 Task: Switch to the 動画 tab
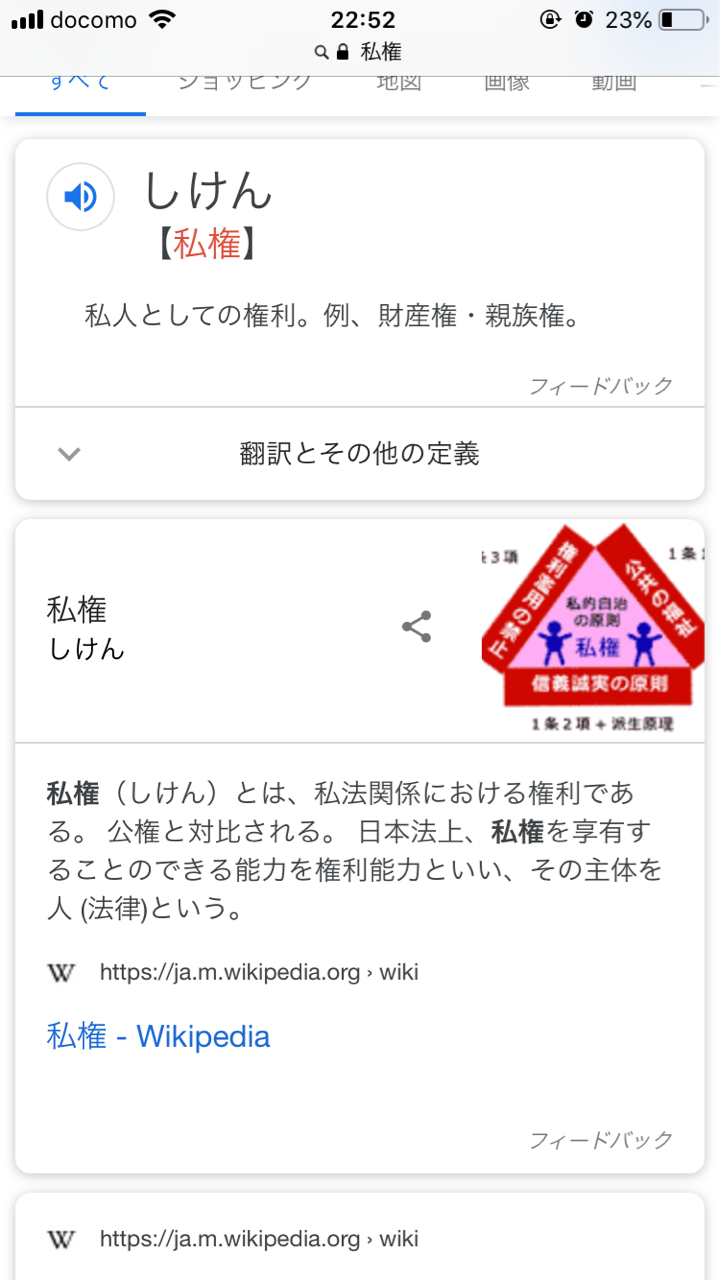tap(613, 84)
